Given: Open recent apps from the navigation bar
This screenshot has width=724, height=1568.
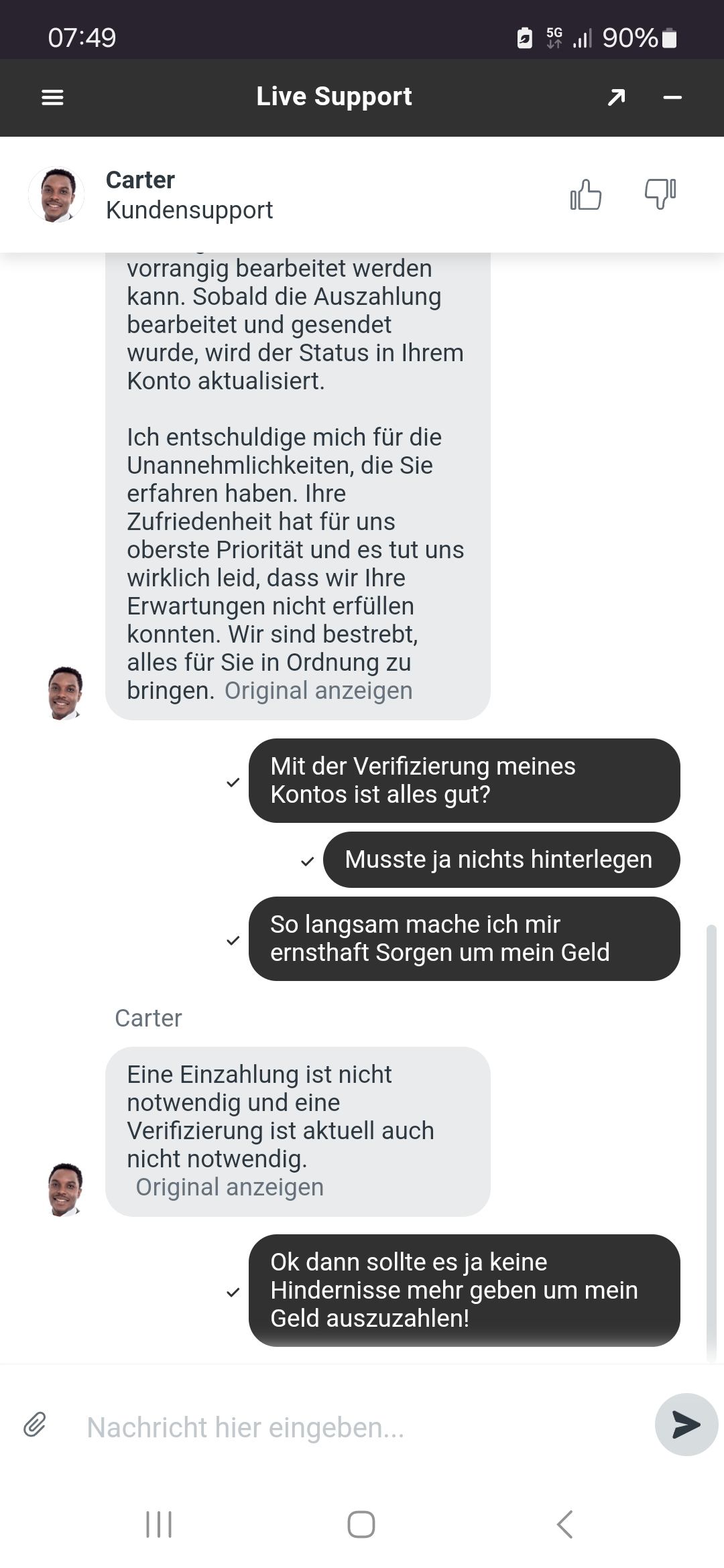Looking at the screenshot, I should (159, 1524).
